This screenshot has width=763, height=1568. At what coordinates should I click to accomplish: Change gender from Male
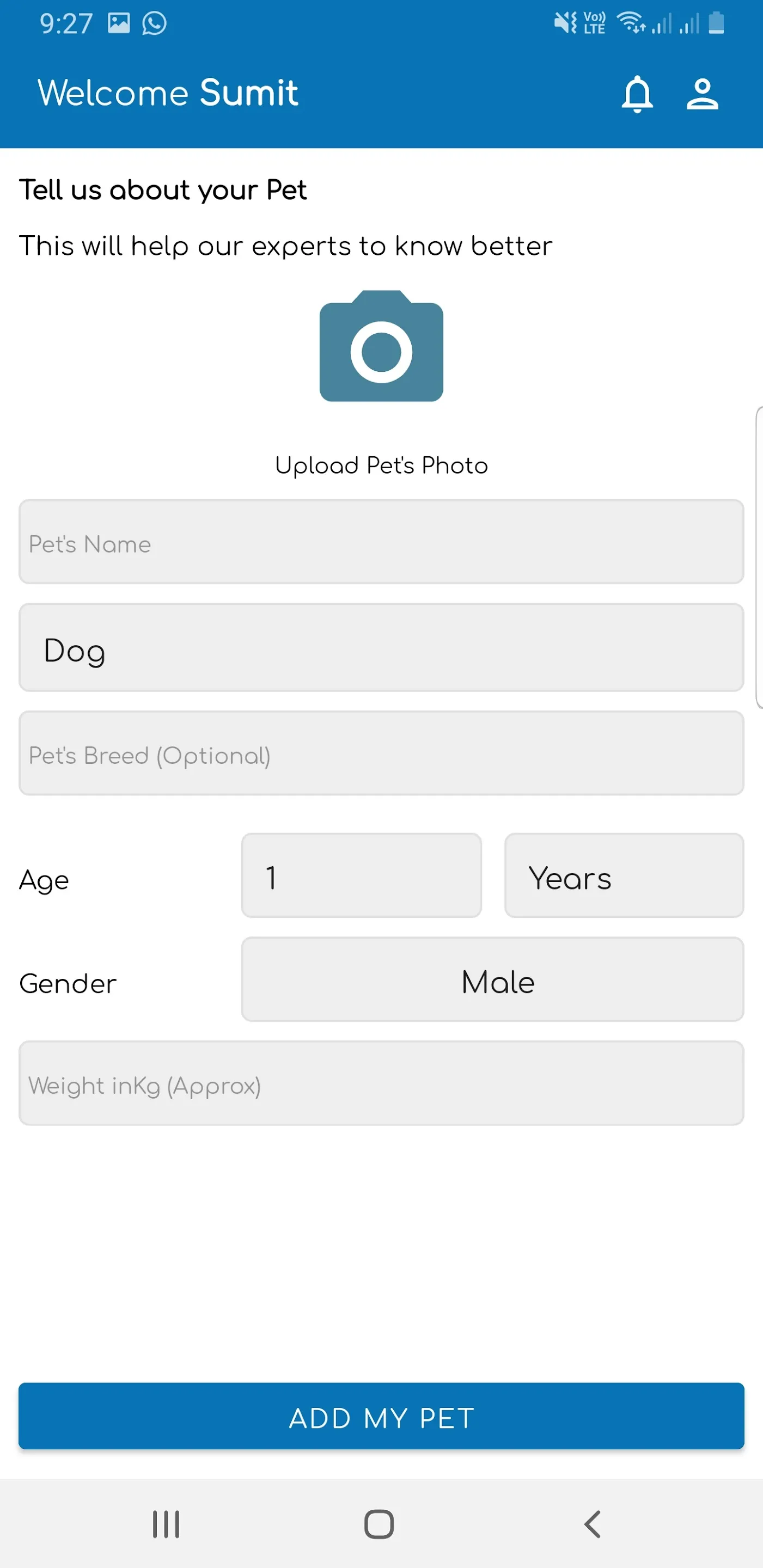pyautogui.click(x=492, y=979)
